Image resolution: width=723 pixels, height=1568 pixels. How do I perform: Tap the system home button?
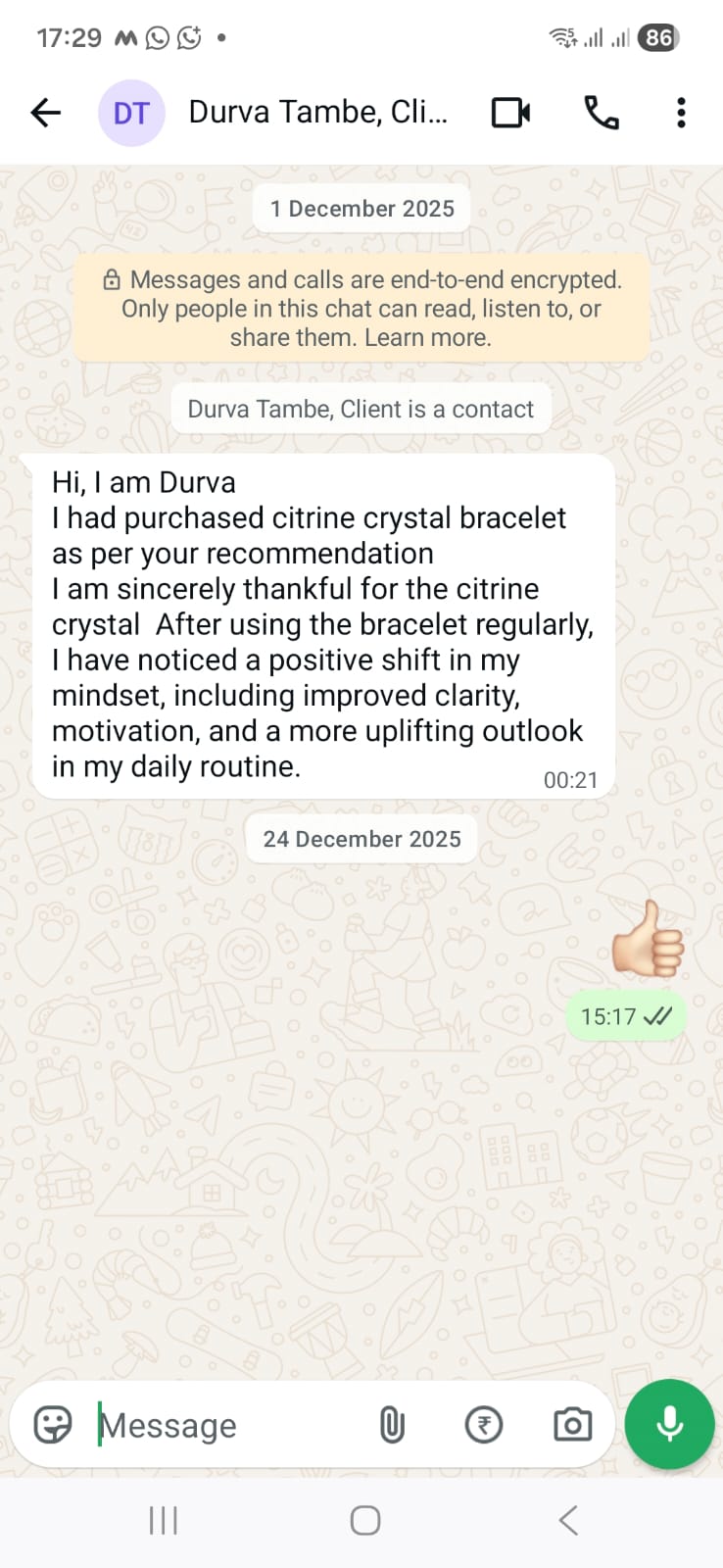[x=365, y=1520]
